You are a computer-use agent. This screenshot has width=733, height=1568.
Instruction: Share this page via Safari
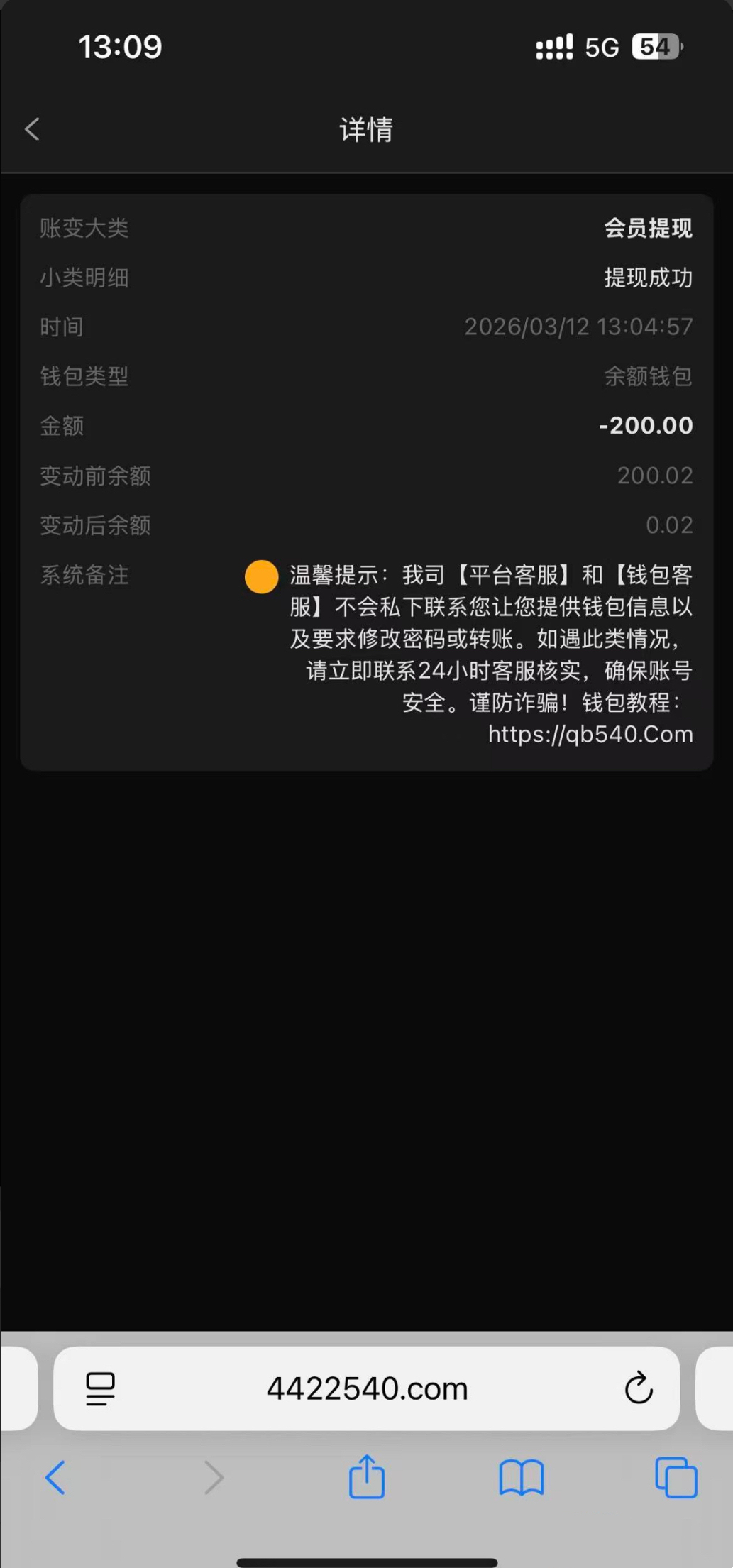pos(367,1476)
